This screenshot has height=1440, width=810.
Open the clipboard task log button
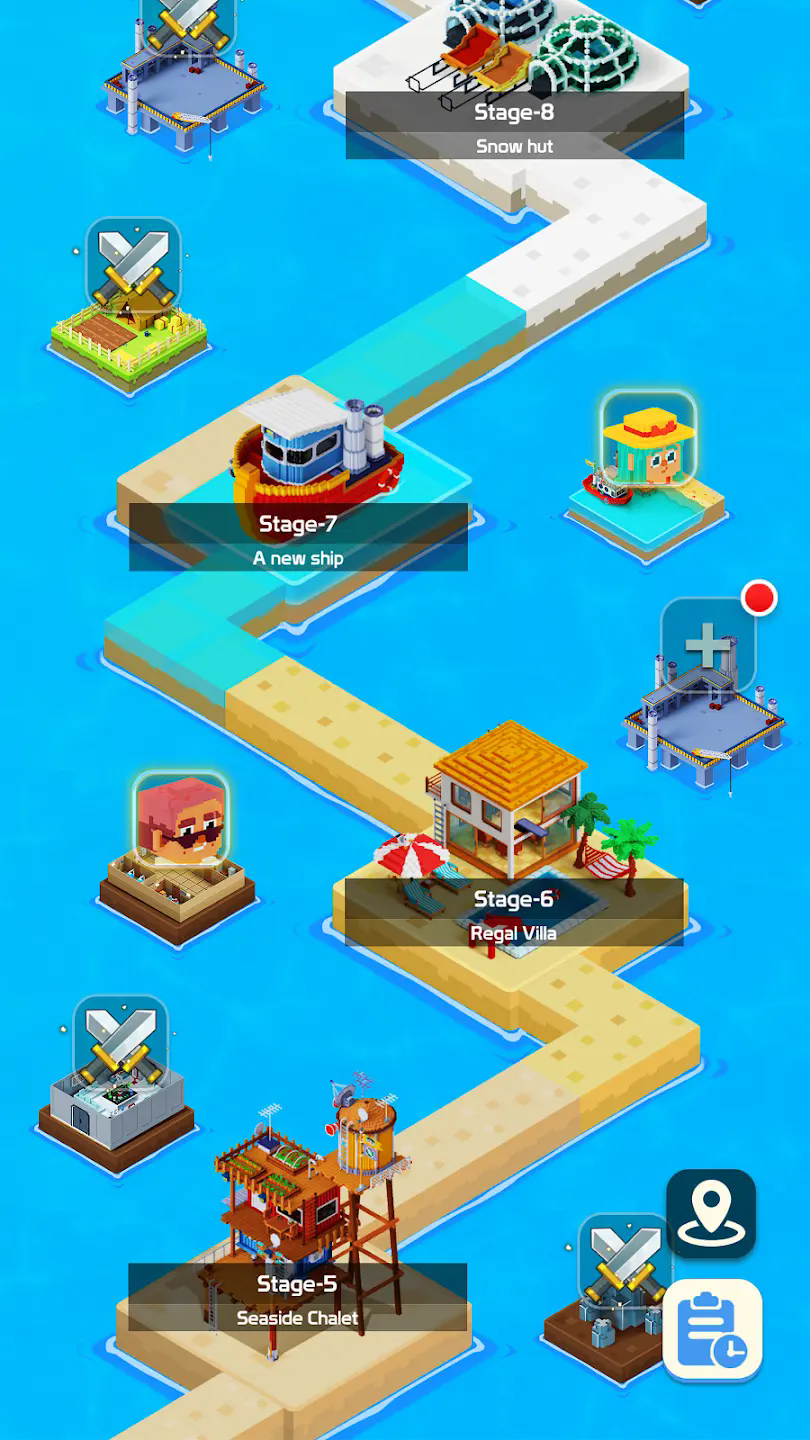point(712,1329)
